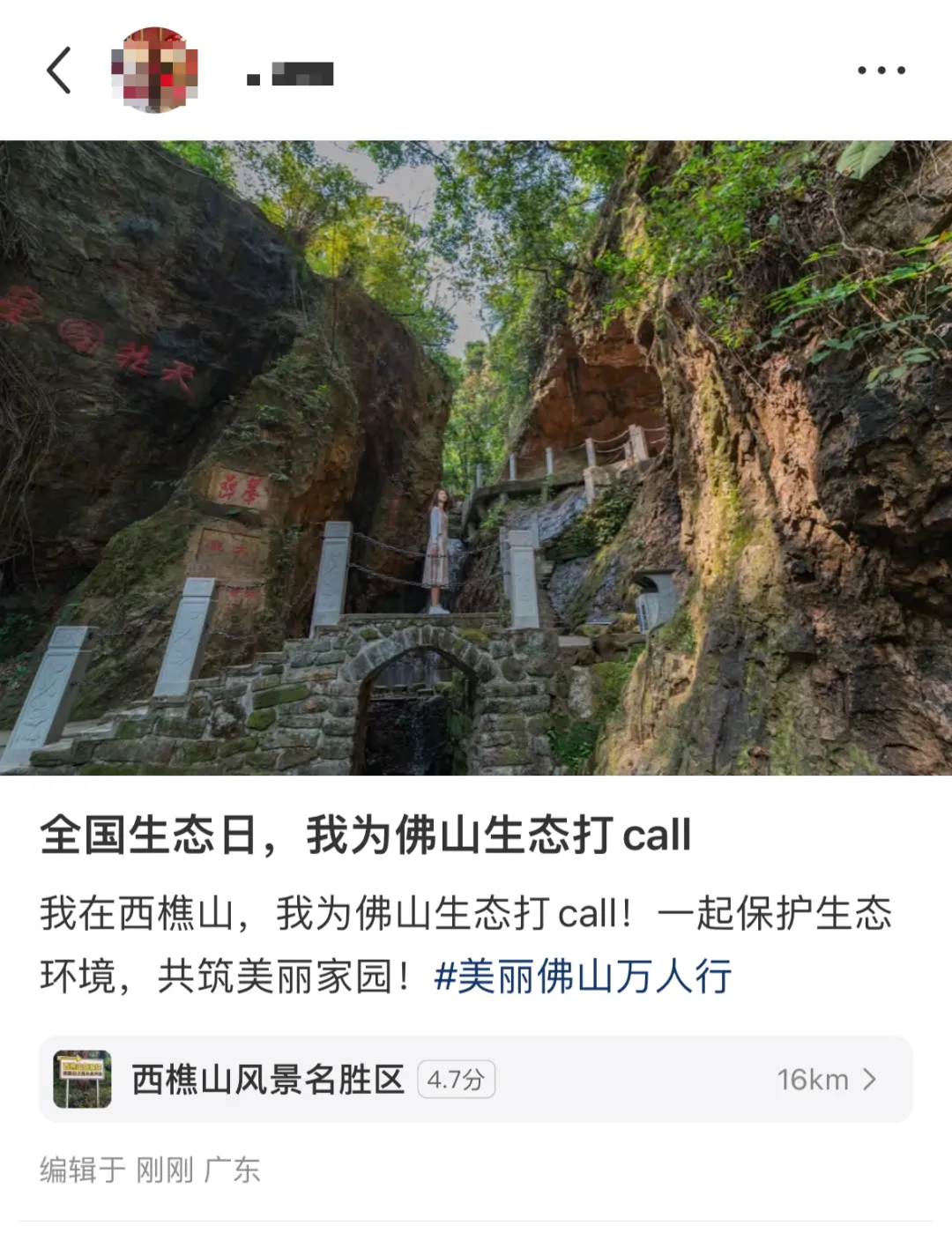Open the 西樵山风景名胜区 location card

click(x=476, y=1080)
